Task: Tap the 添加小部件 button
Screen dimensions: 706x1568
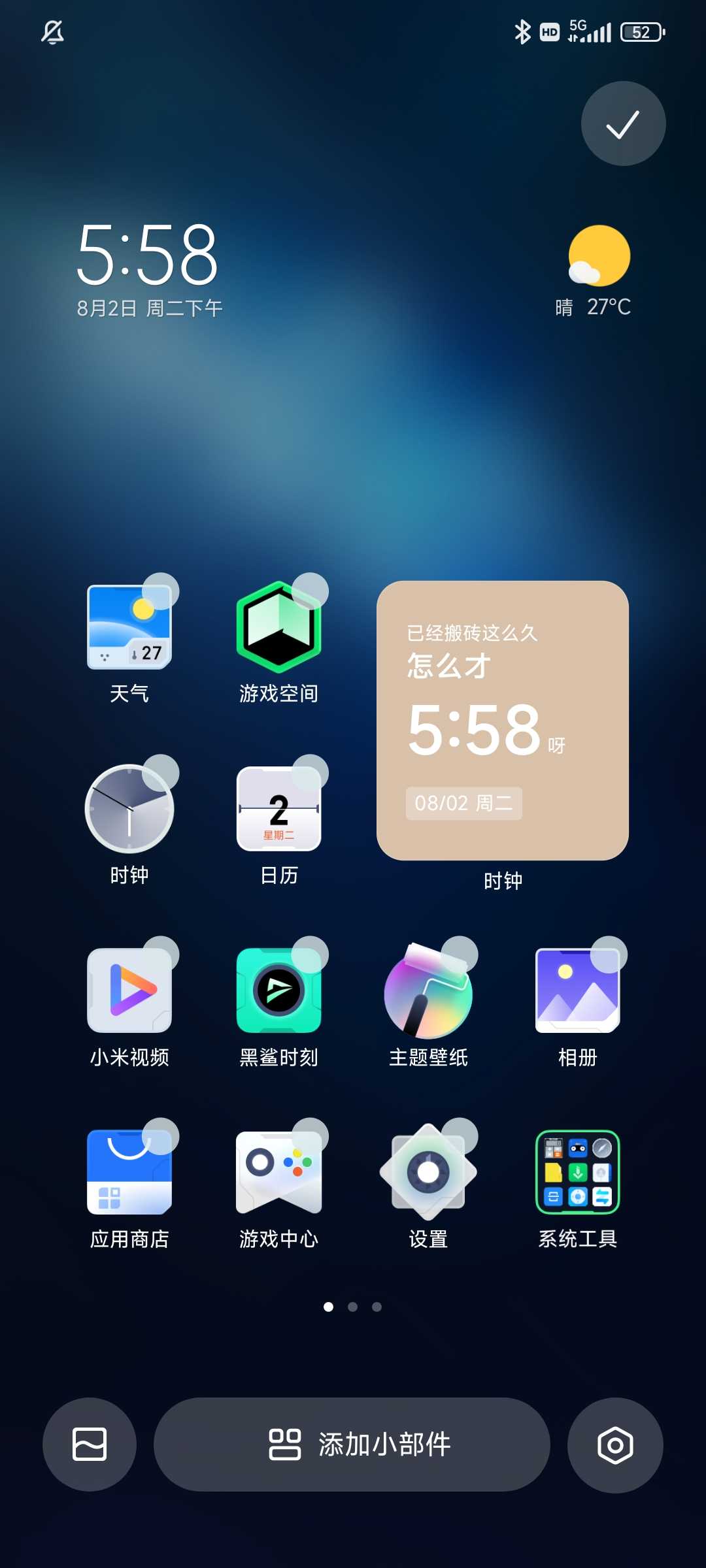Action: (x=352, y=1444)
